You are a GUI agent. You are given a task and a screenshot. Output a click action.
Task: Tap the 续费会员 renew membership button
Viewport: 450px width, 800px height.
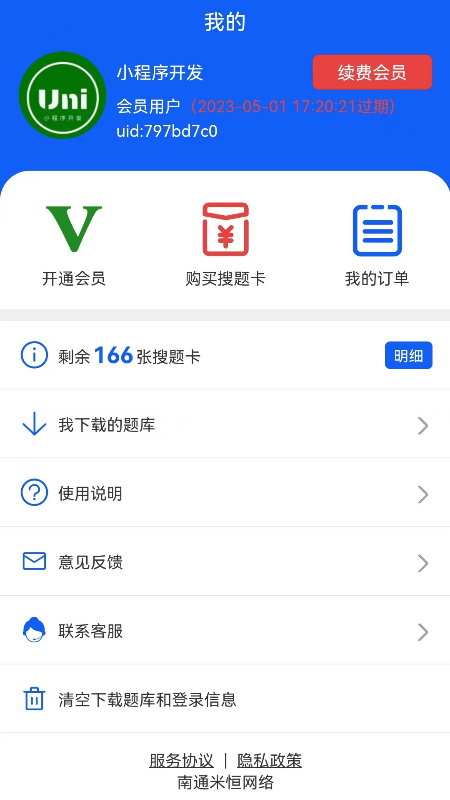372,72
